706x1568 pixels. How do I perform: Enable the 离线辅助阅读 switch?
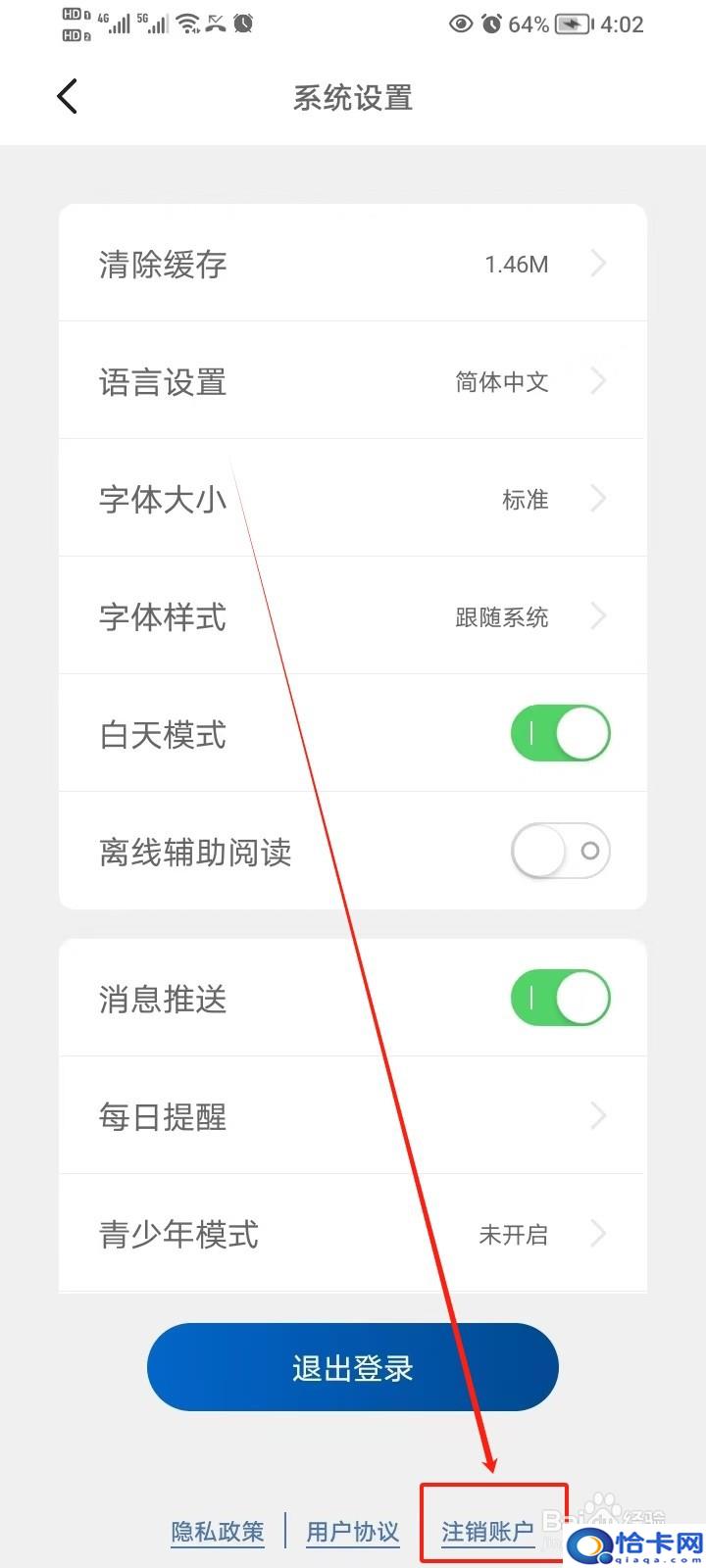coord(560,851)
